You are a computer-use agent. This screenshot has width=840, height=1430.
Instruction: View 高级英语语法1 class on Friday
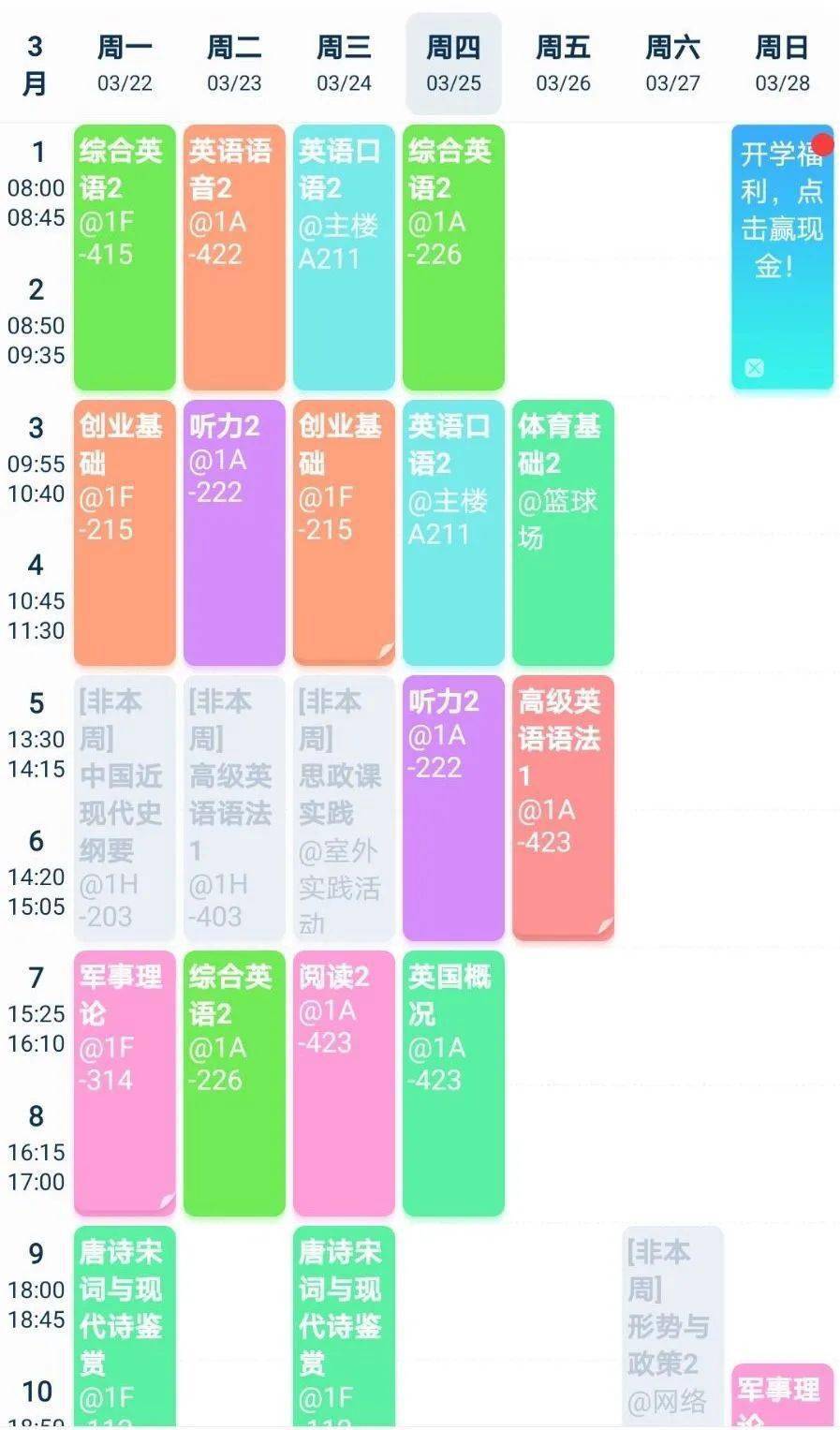pos(563,807)
